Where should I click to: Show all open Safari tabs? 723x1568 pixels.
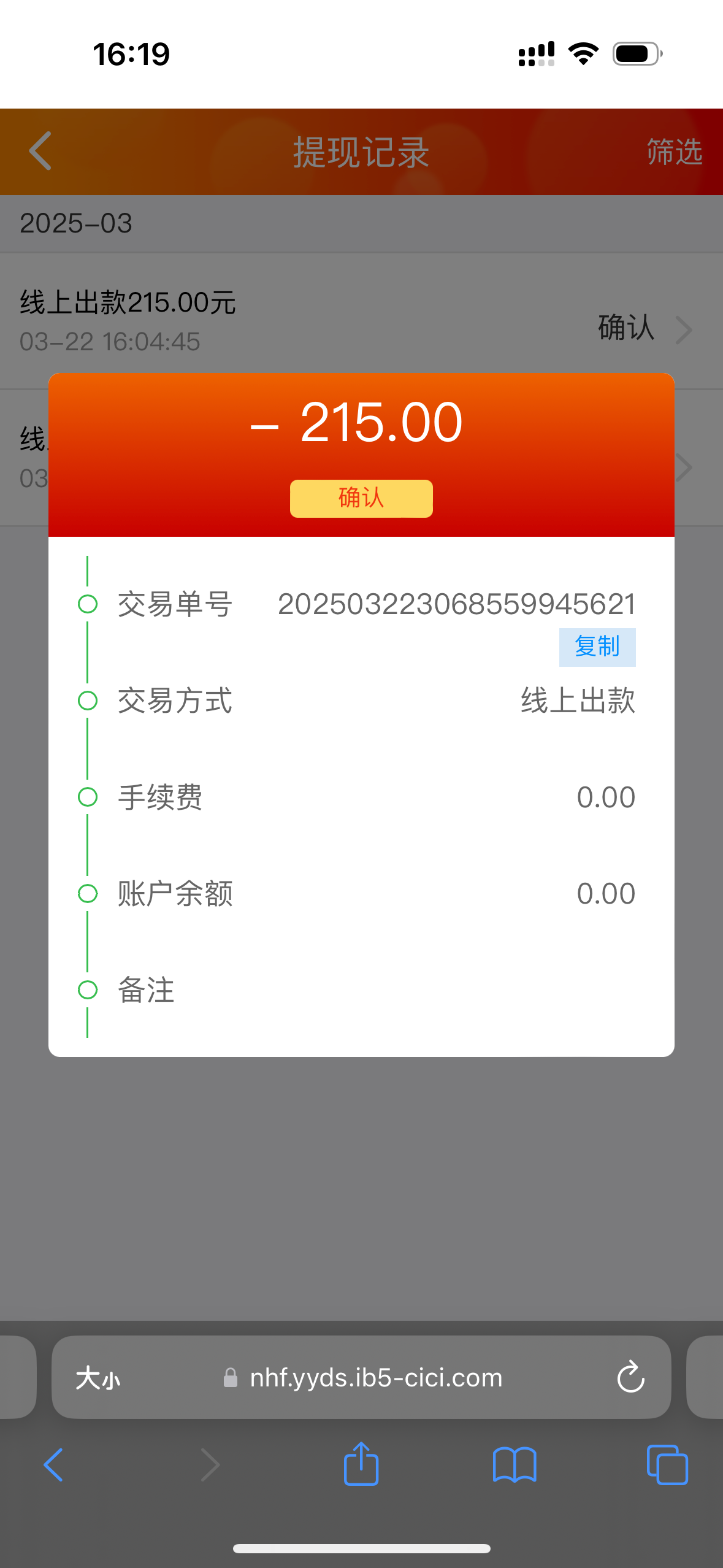[x=667, y=1465]
